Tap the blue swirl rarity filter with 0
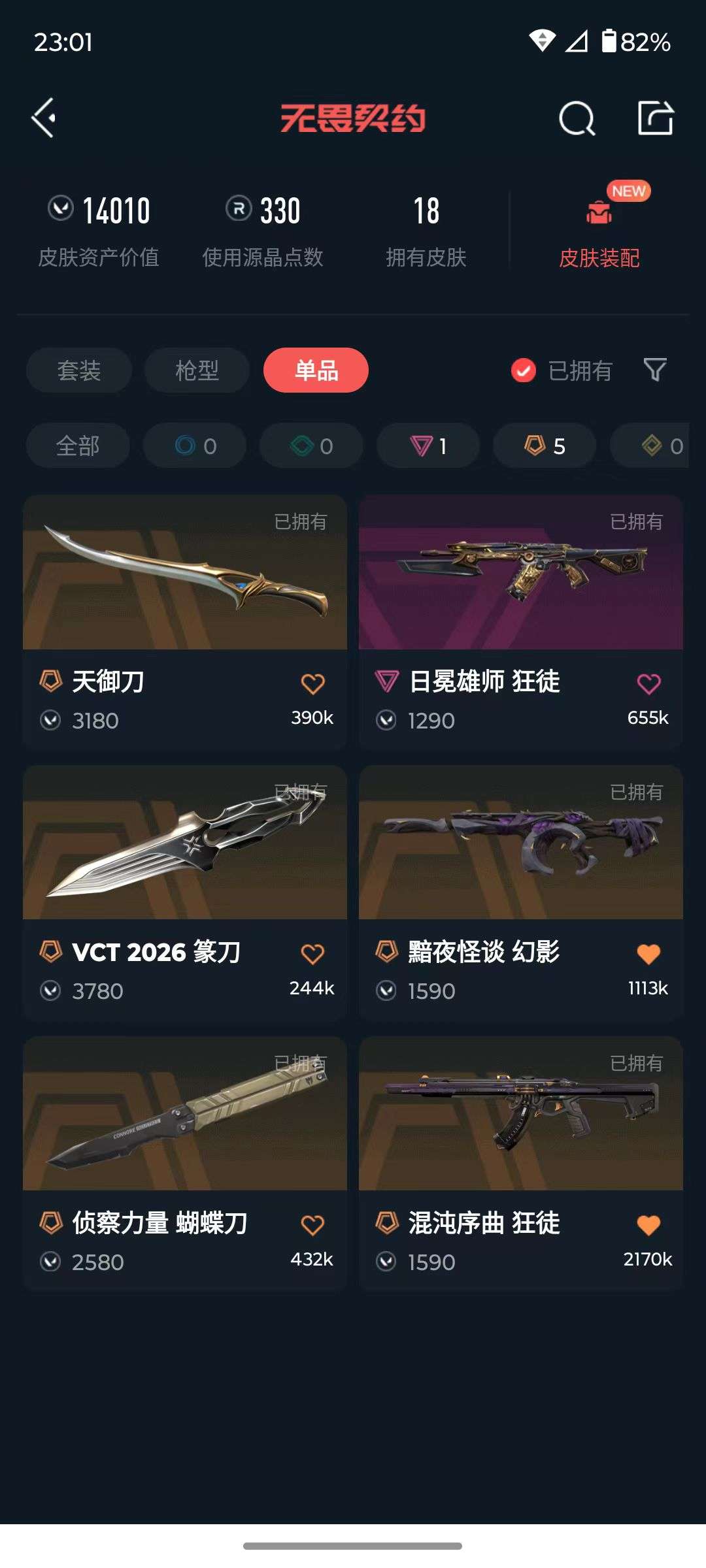The width and height of the screenshot is (706, 1568). pyautogui.click(x=193, y=446)
